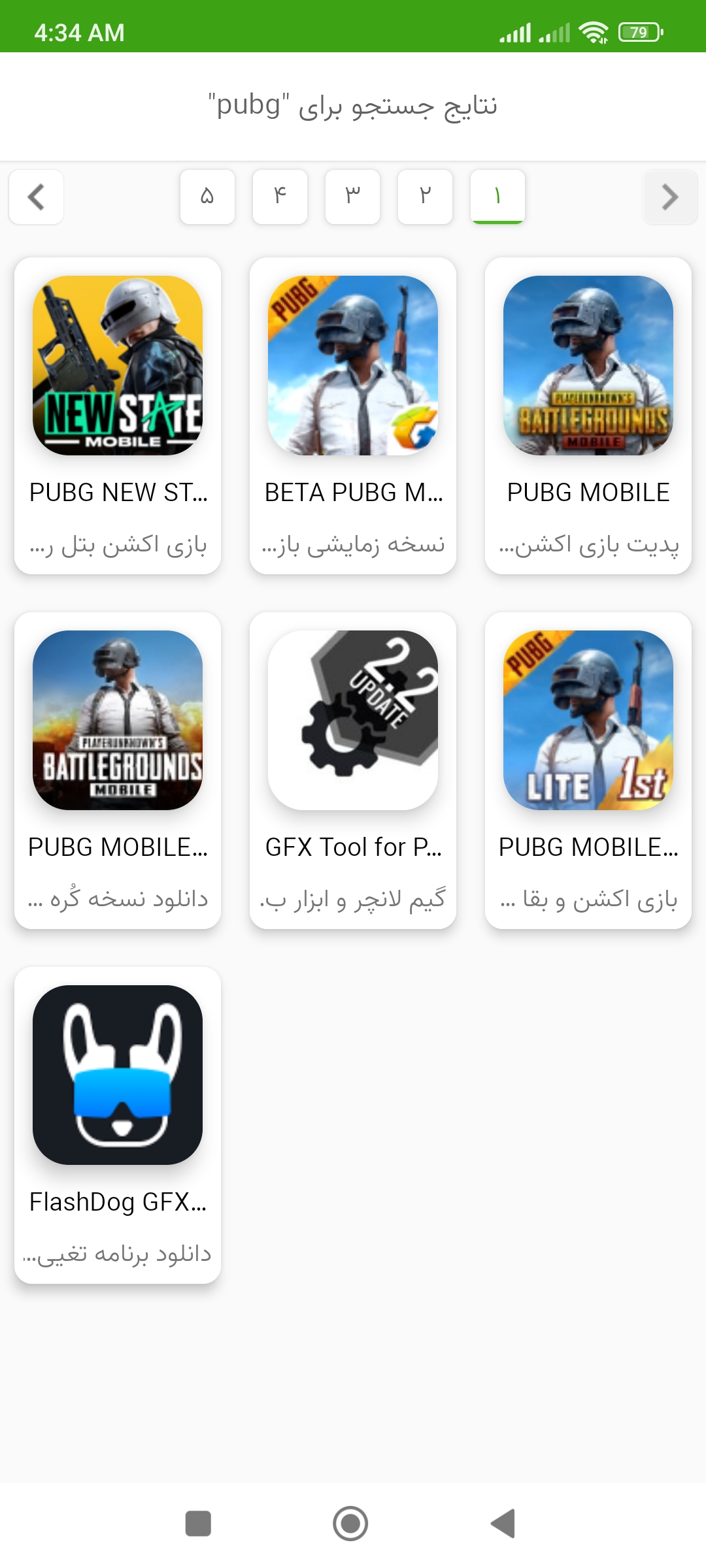Open PUBG MOBILE card with gold logo
706x1568 pixels.
coord(588,416)
